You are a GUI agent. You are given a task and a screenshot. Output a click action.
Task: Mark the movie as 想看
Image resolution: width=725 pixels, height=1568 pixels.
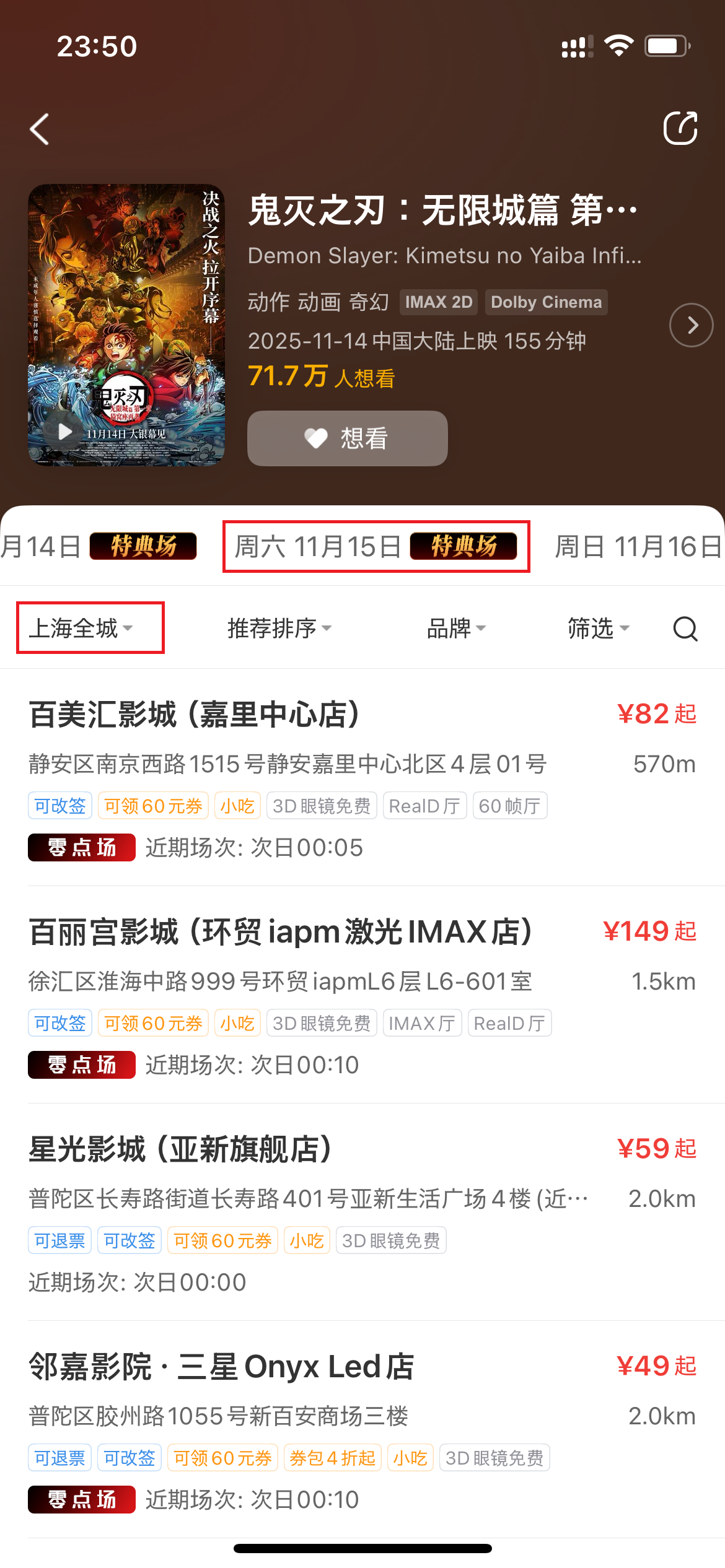coord(347,438)
